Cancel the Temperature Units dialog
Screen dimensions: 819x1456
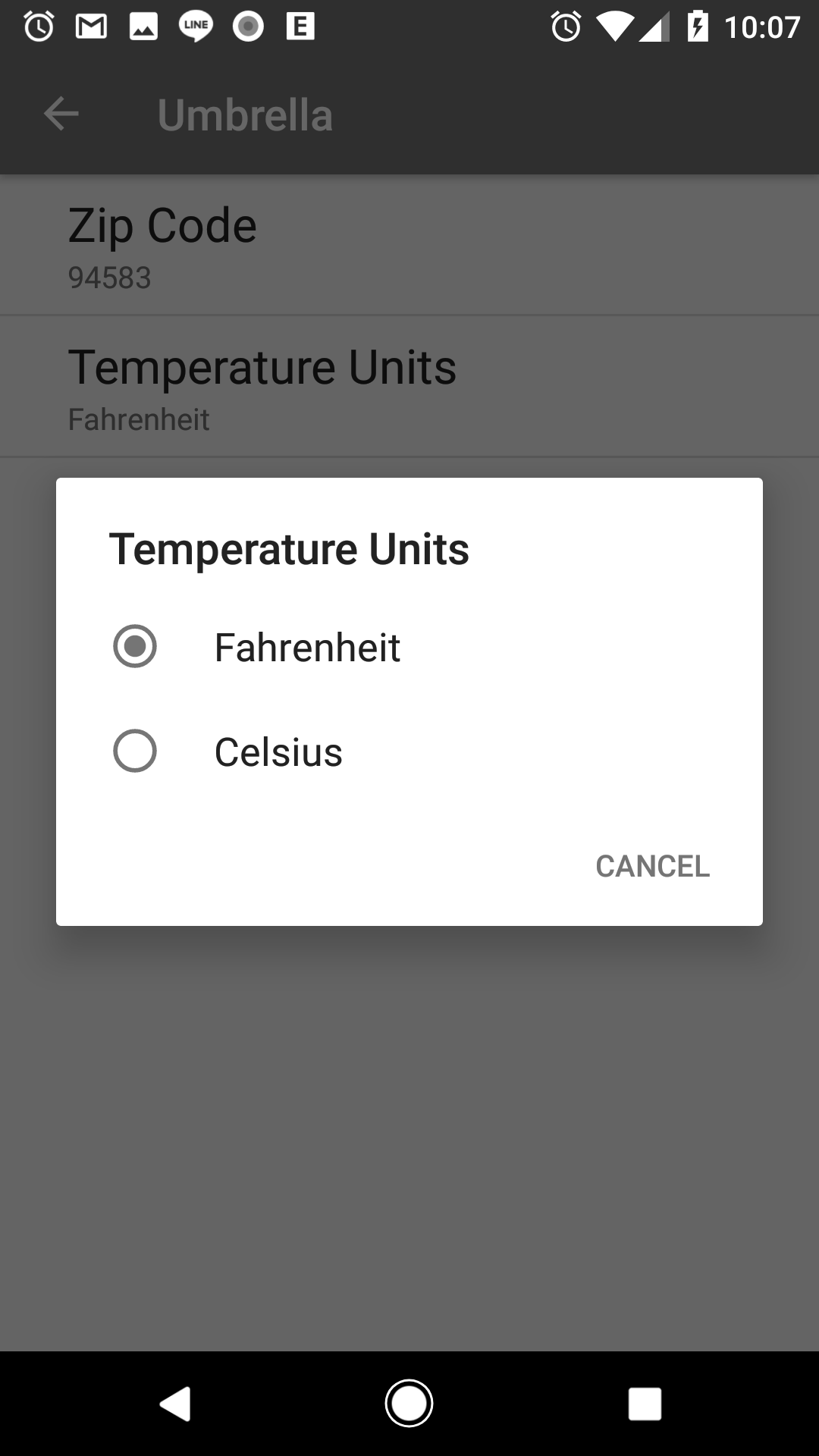(x=652, y=866)
